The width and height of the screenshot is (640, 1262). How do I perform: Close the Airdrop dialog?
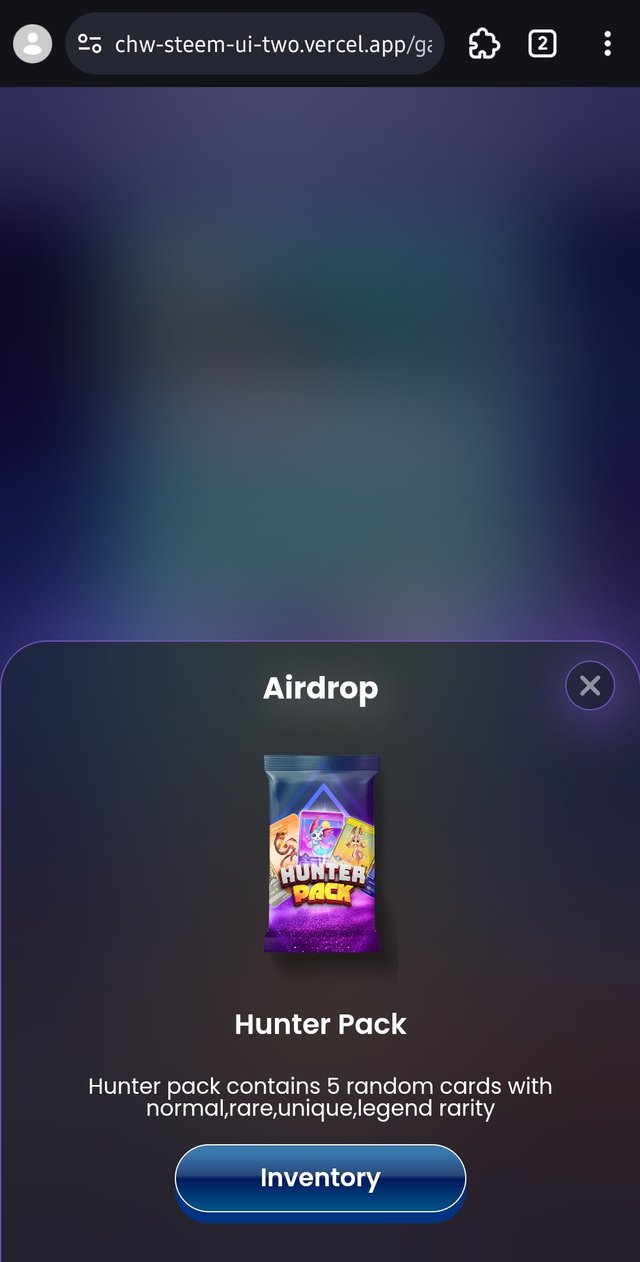coord(590,686)
